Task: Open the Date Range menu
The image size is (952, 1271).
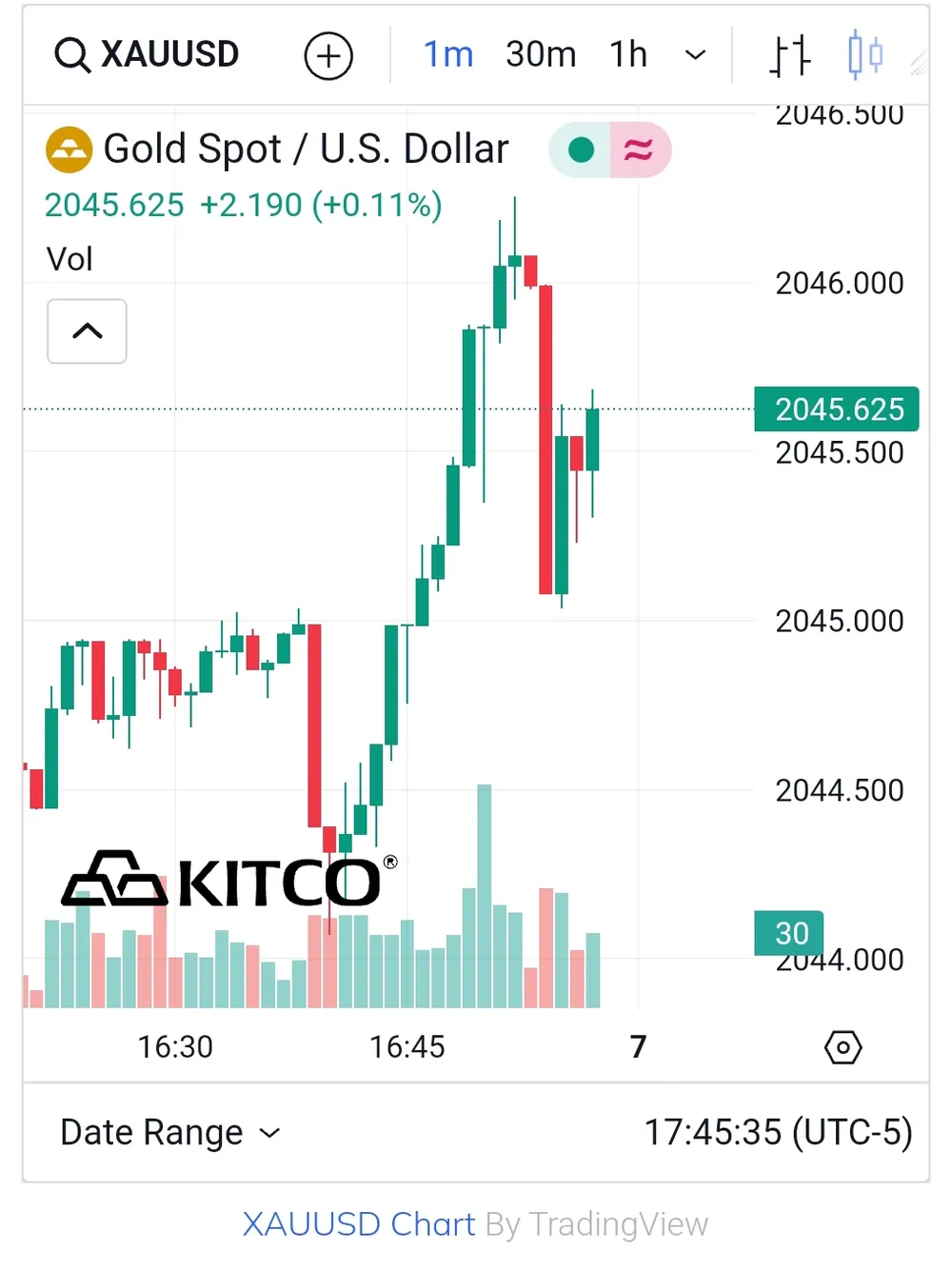Action: pos(170,1133)
